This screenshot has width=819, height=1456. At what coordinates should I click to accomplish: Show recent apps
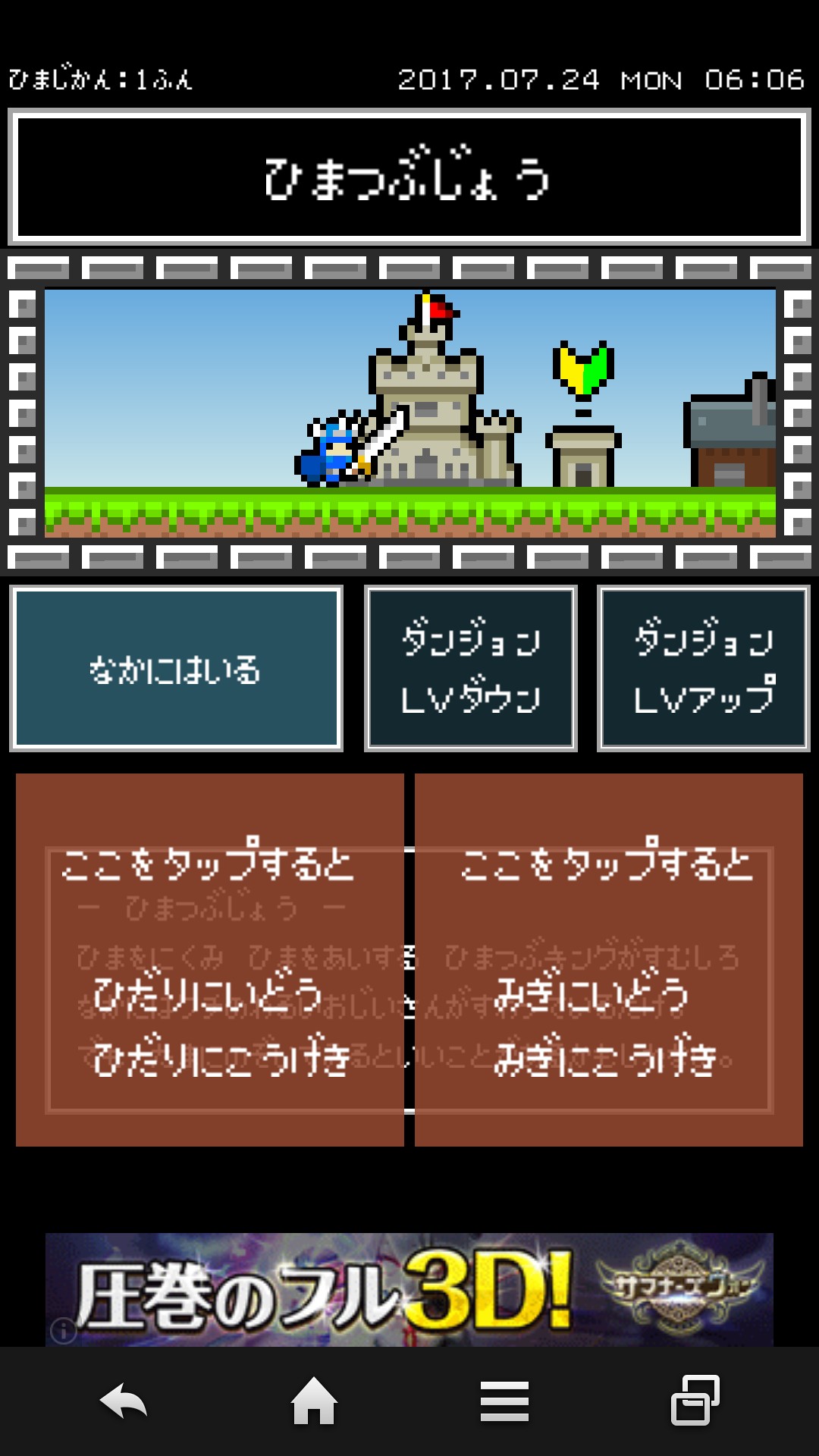tap(695, 1401)
